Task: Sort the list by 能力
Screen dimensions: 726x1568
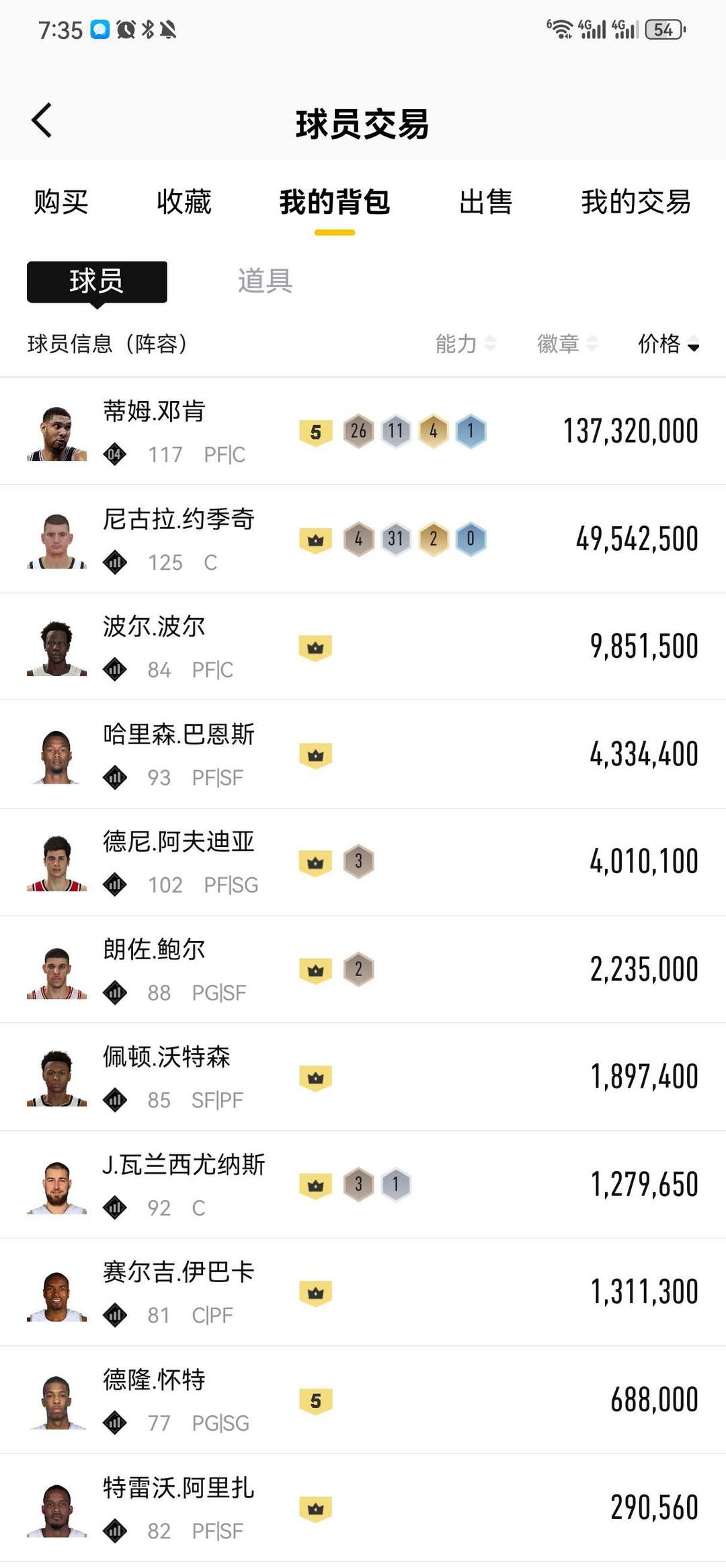Action: point(465,344)
